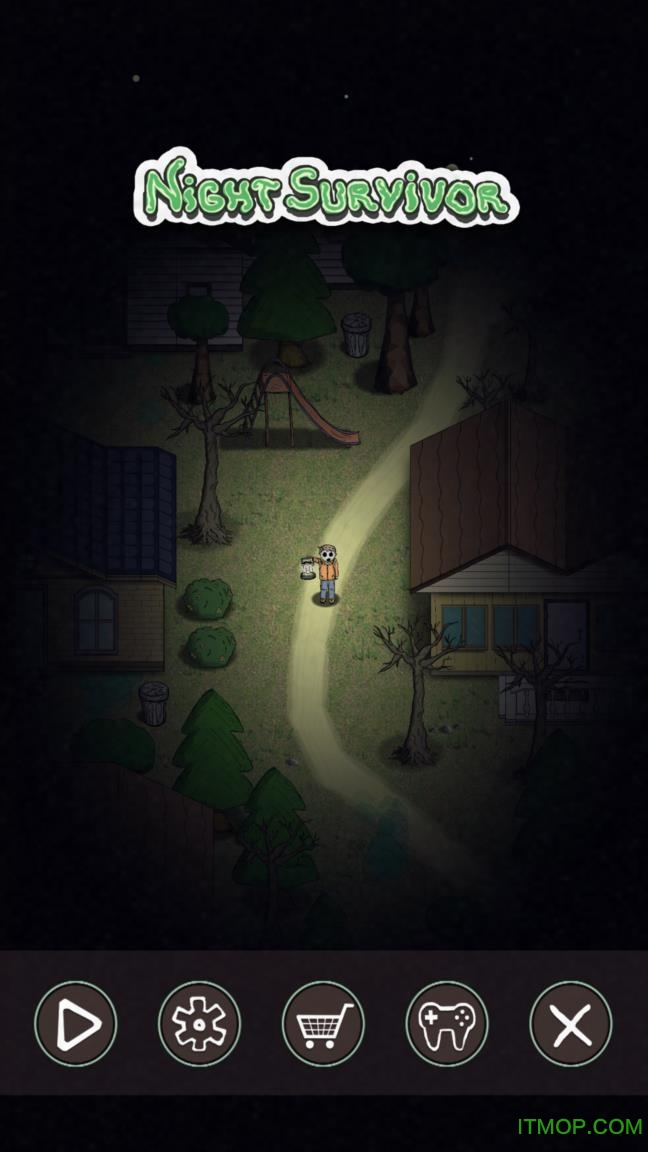The width and height of the screenshot is (648, 1152).
Task: Start the game with the play button
Action: pos(76,1023)
